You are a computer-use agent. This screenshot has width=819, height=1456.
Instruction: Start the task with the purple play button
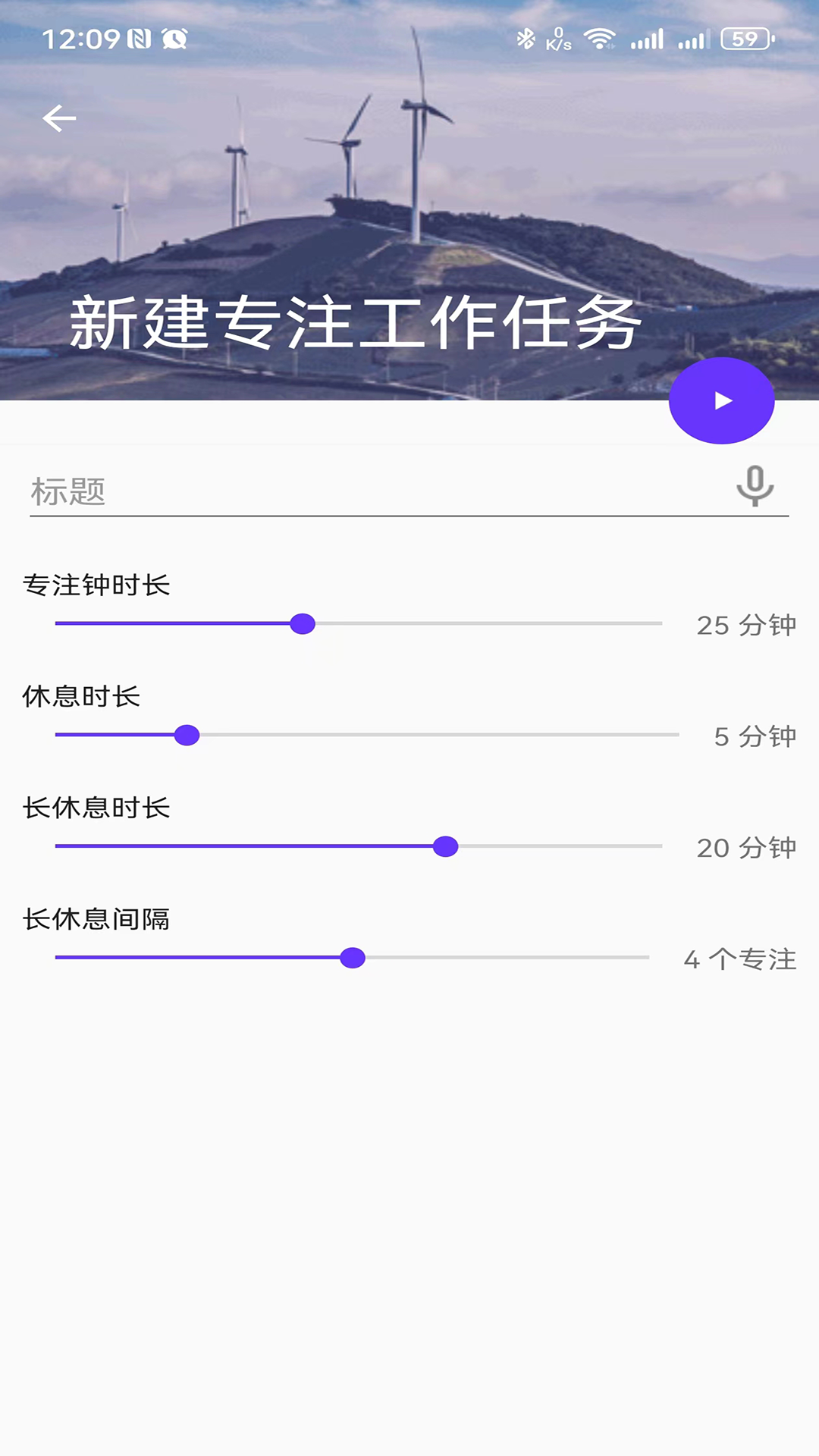721,400
